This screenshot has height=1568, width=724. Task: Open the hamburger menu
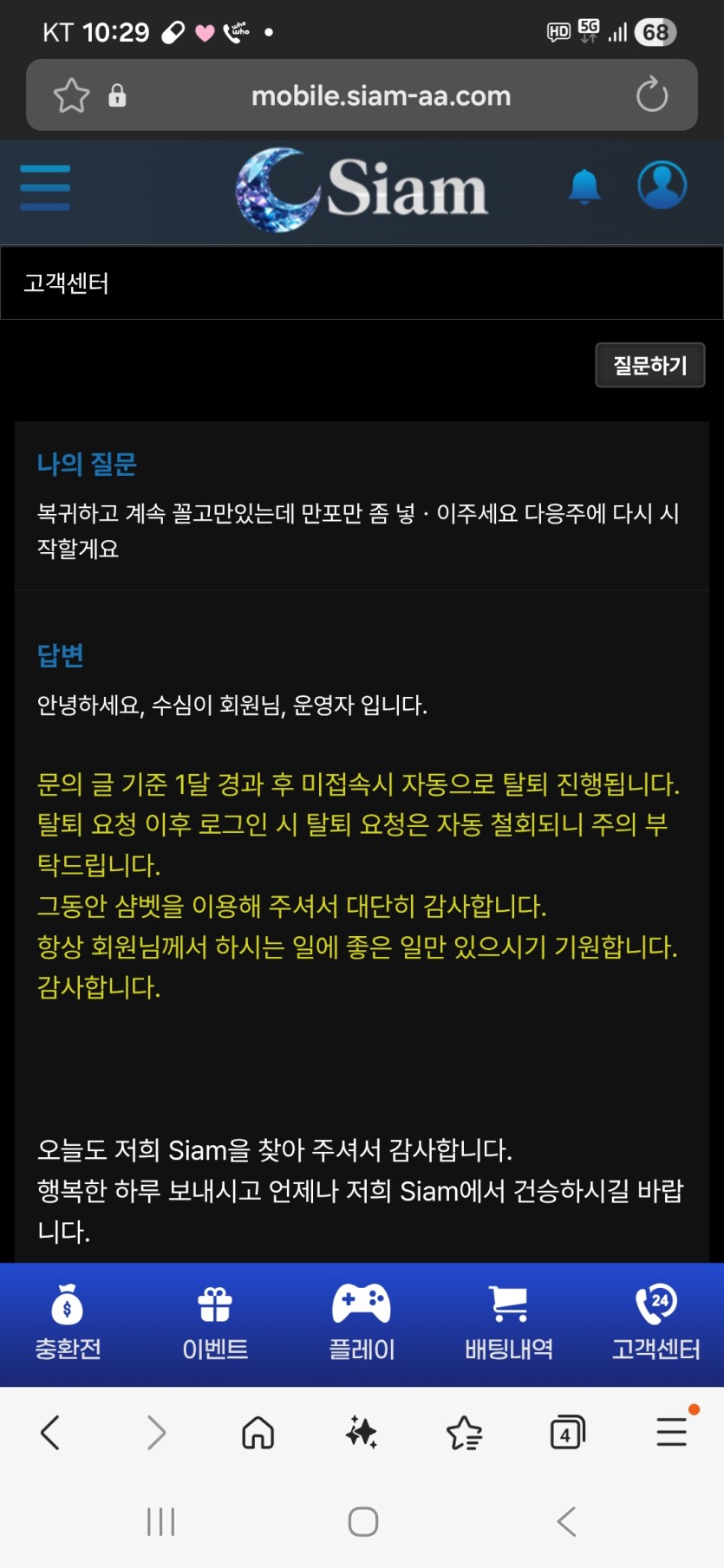tap(45, 187)
